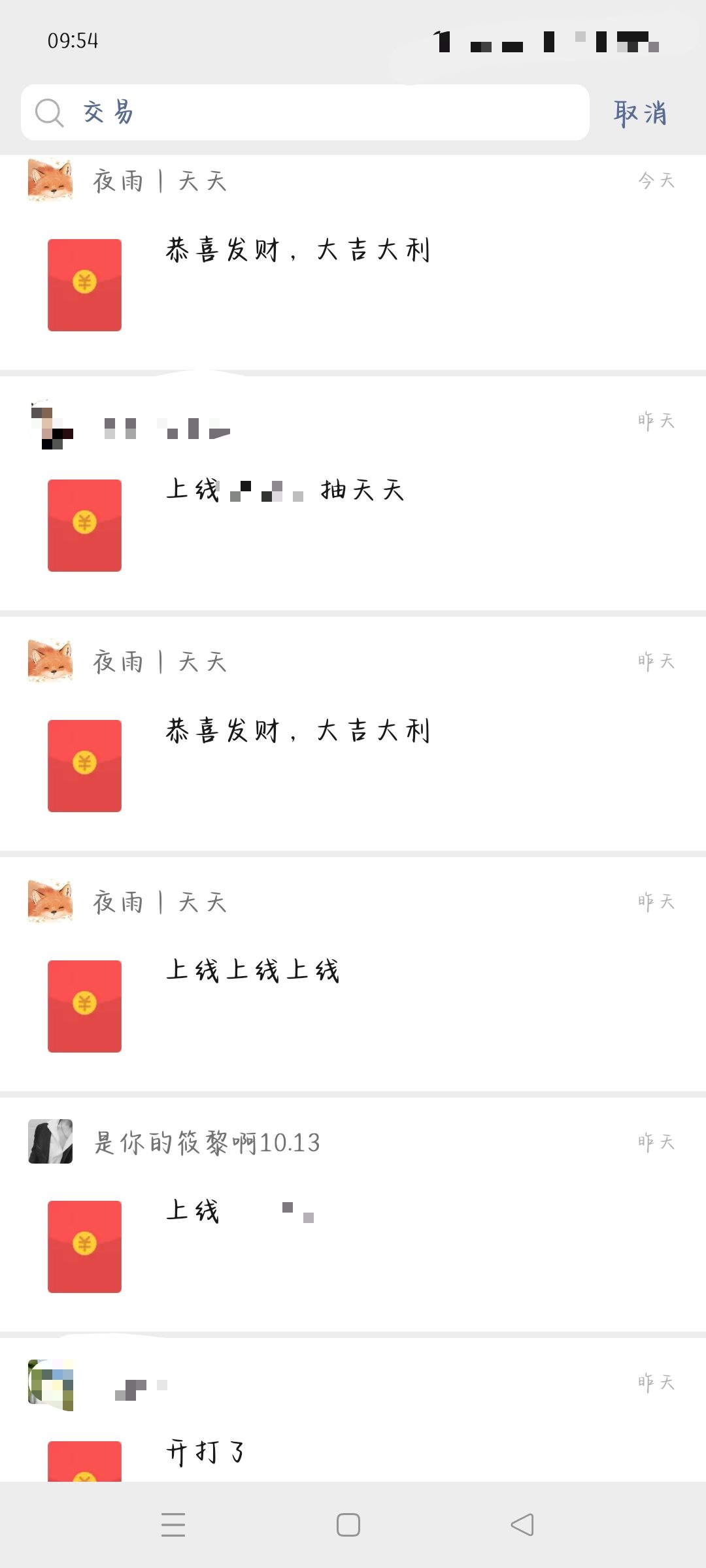
Task: Tap the message 恭喜发财，大吉大利
Action: pos(297,250)
